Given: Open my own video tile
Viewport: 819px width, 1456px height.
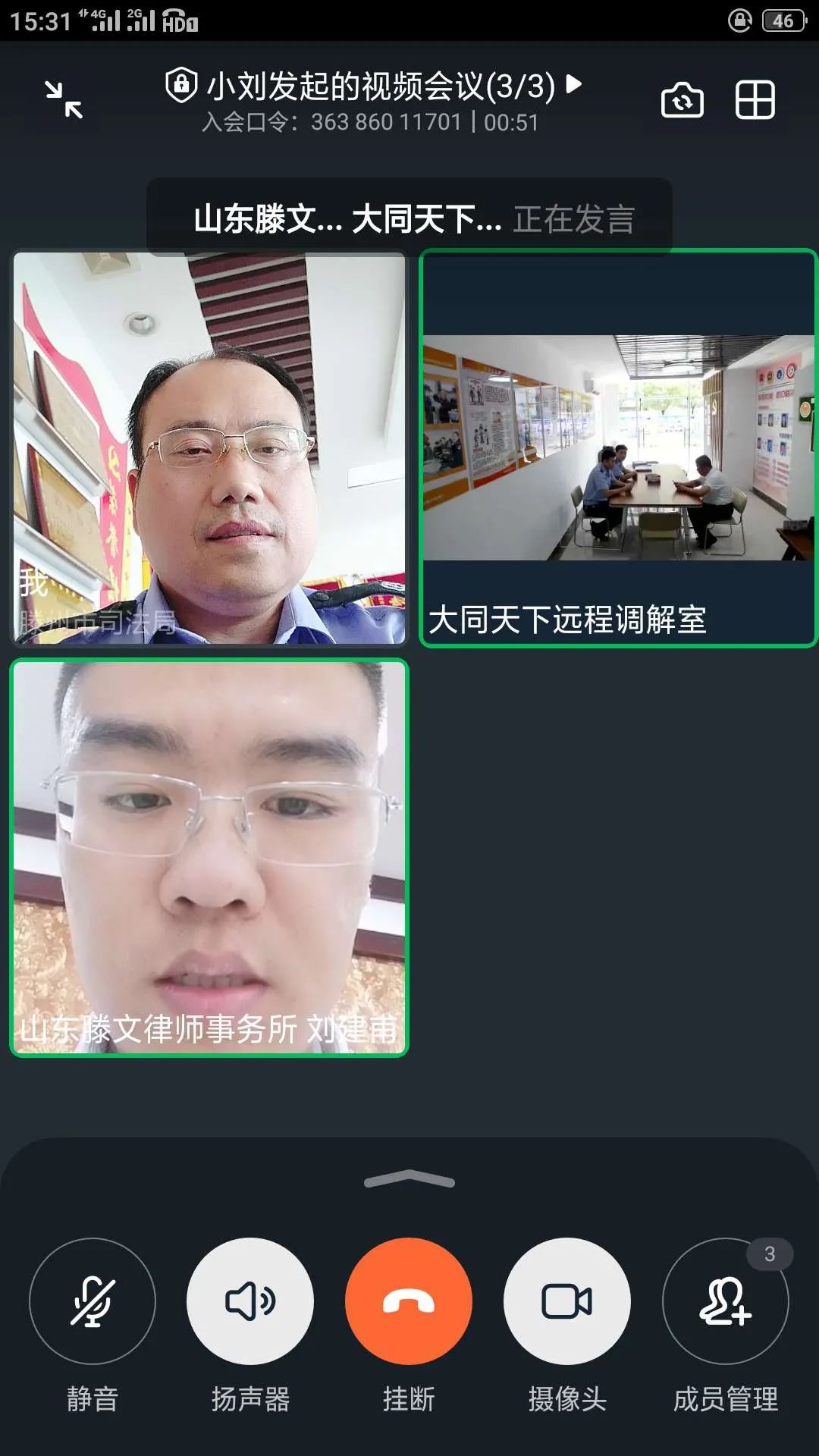Looking at the screenshot, I should click(x=209, y=448).
